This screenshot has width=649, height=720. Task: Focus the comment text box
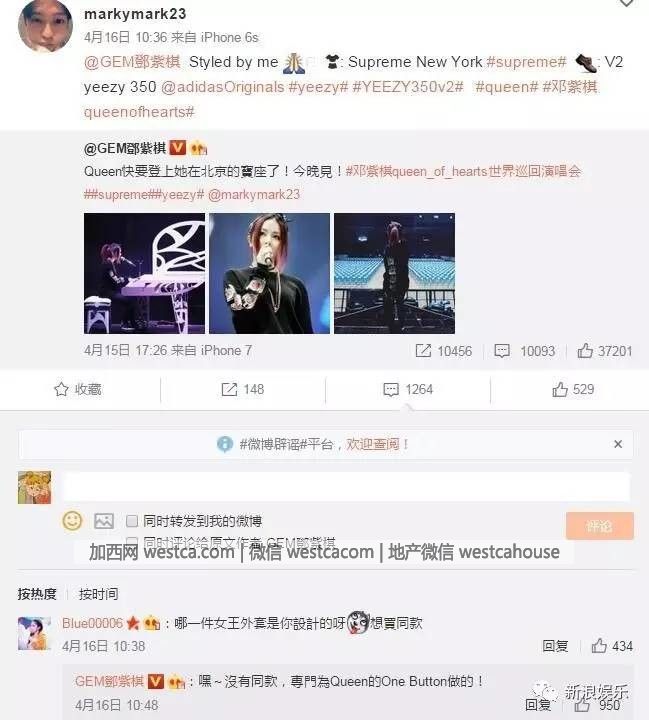(x=345, y=486)
